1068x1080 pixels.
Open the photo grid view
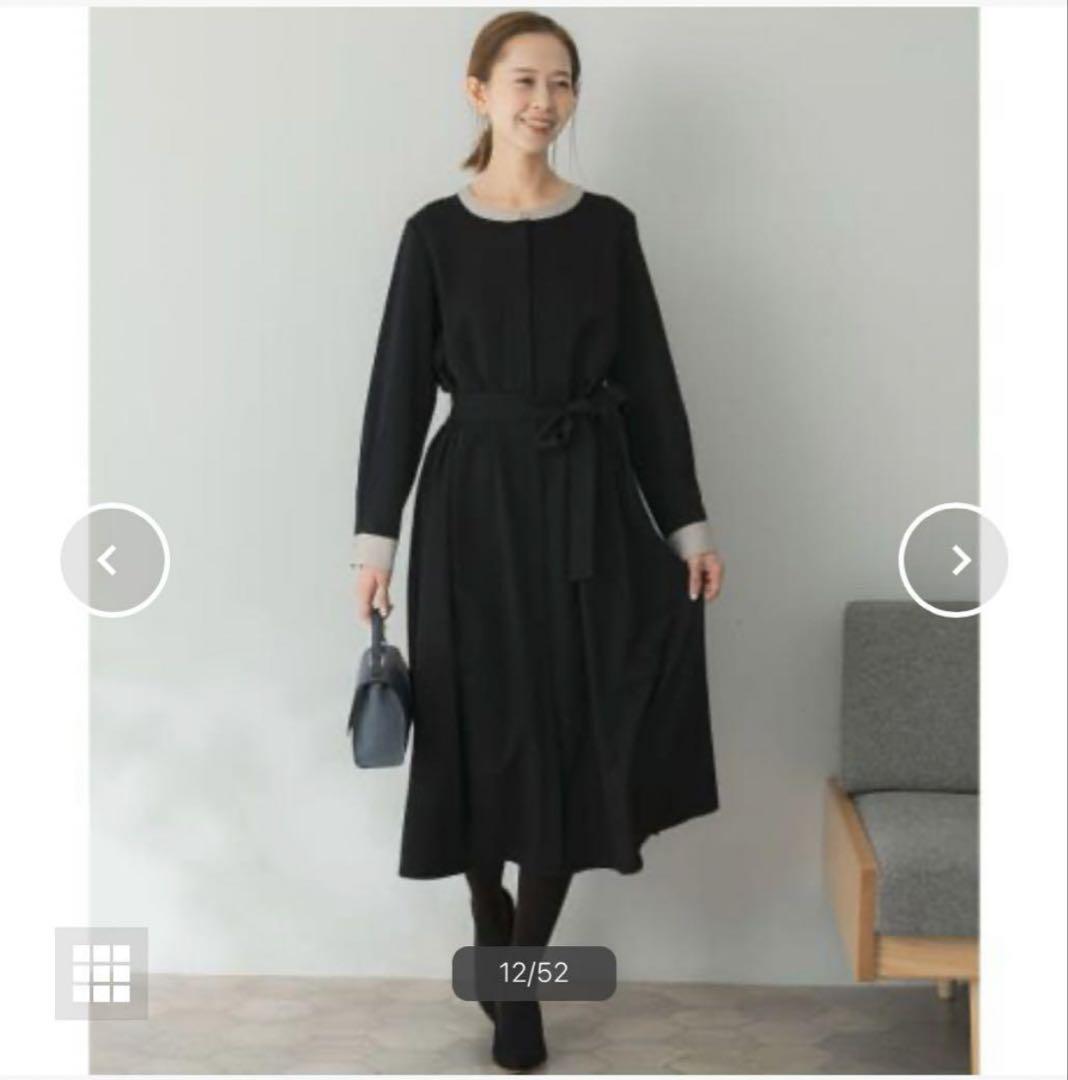click(x=101, y=973)
